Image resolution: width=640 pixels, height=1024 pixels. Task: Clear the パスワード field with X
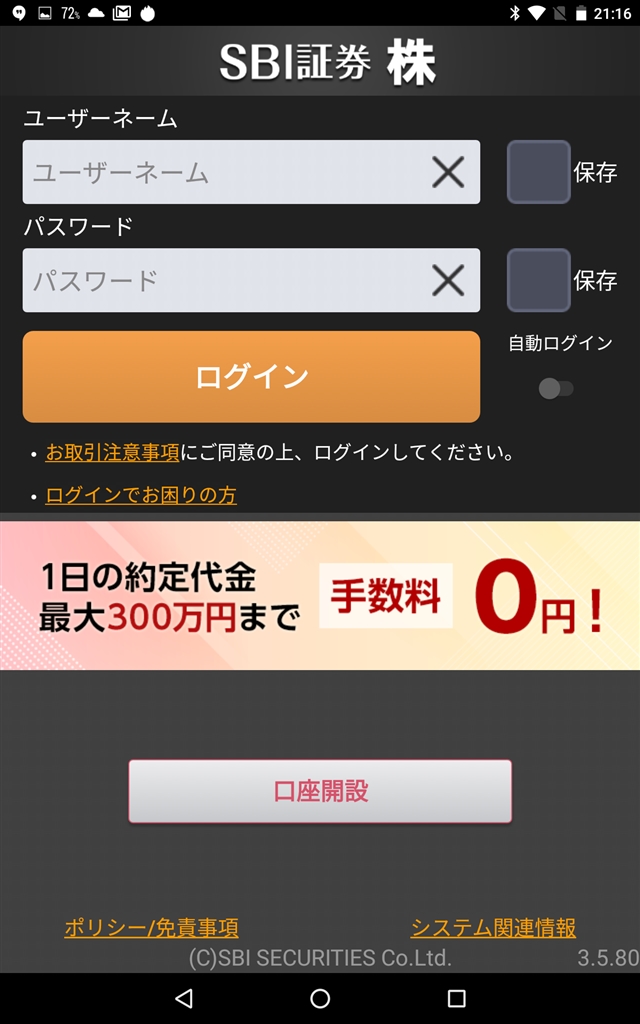(447, 281)
